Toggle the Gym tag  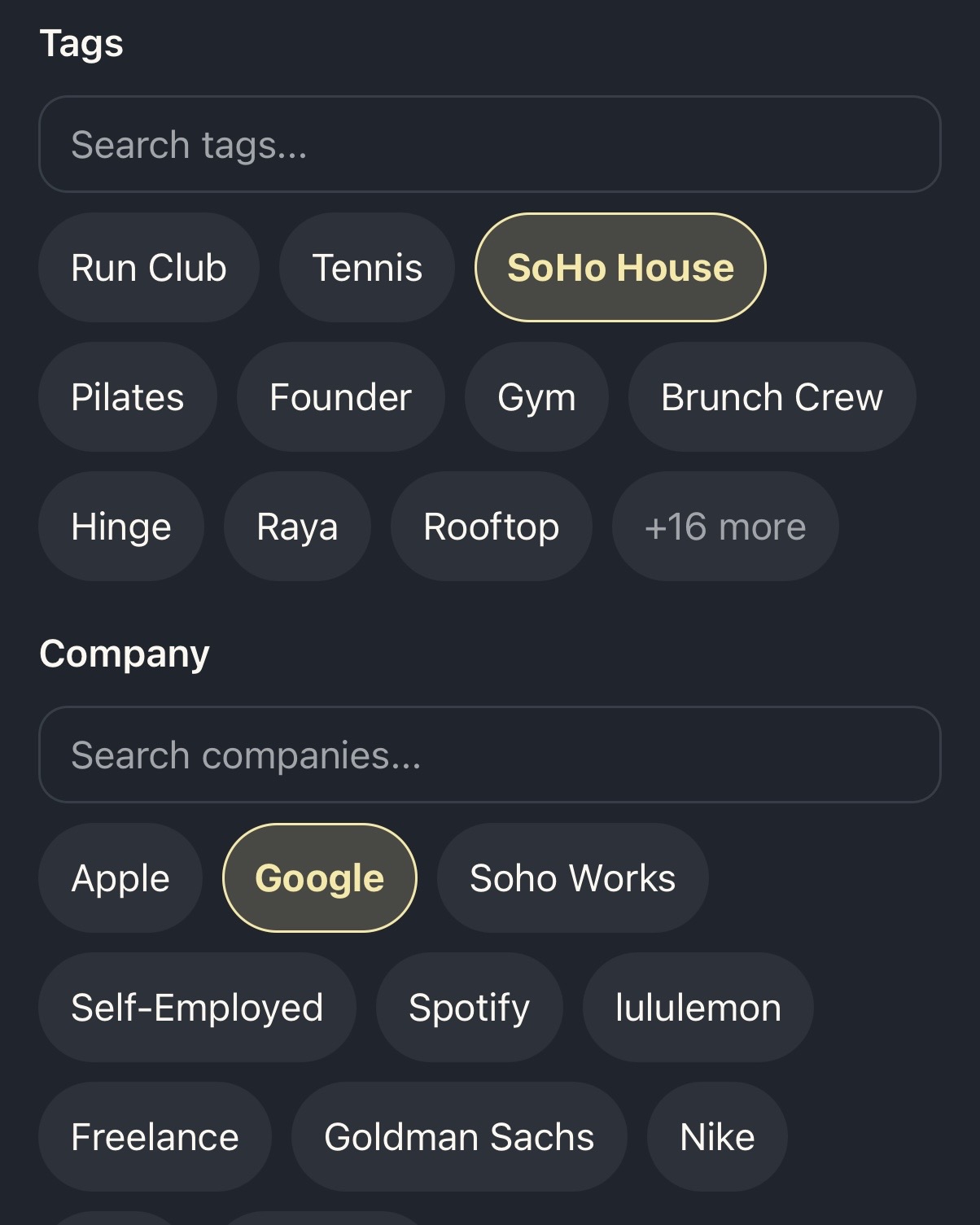(536, 396)
